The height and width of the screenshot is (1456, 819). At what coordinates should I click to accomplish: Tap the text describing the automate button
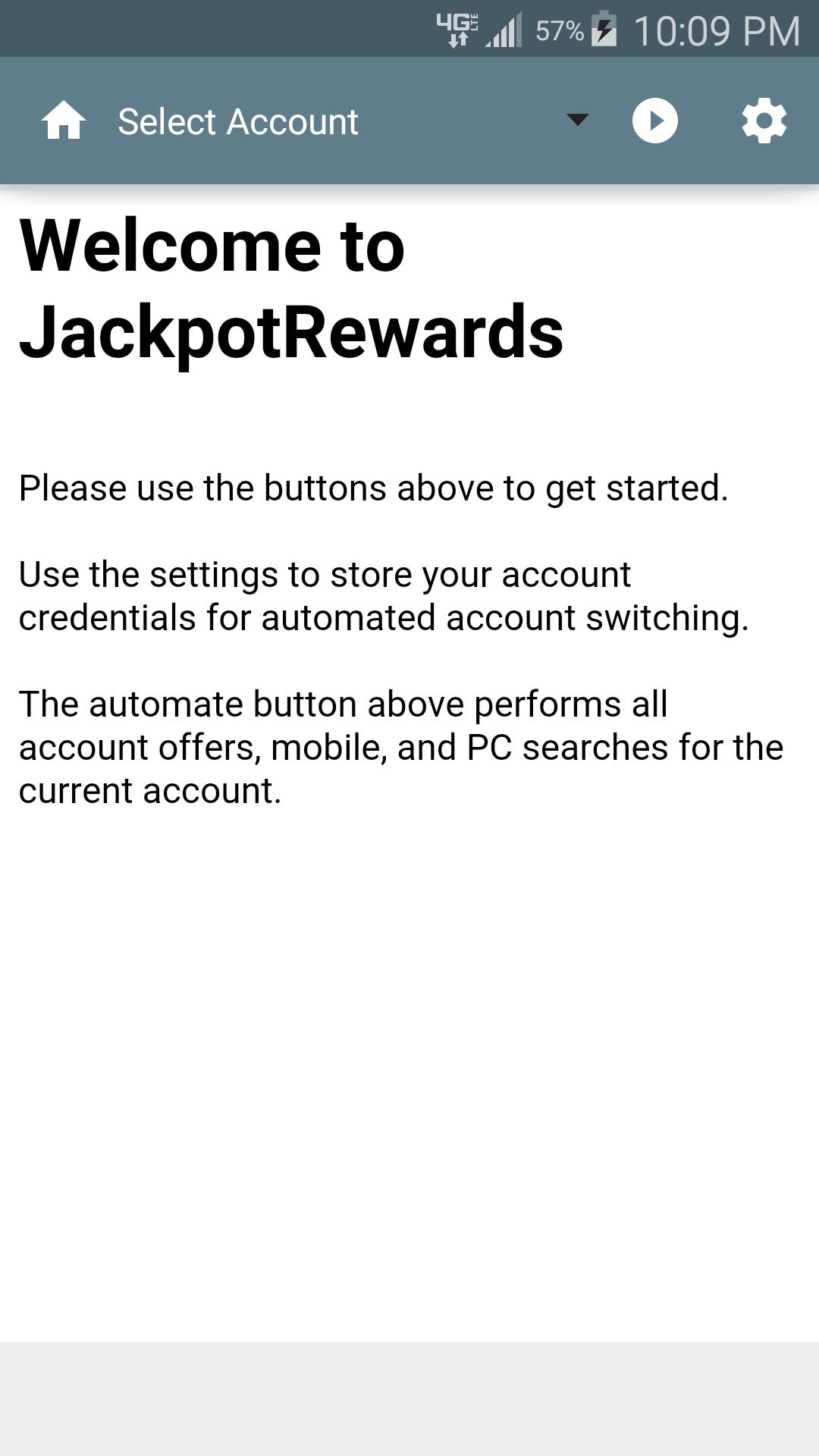tap(402, 745)
